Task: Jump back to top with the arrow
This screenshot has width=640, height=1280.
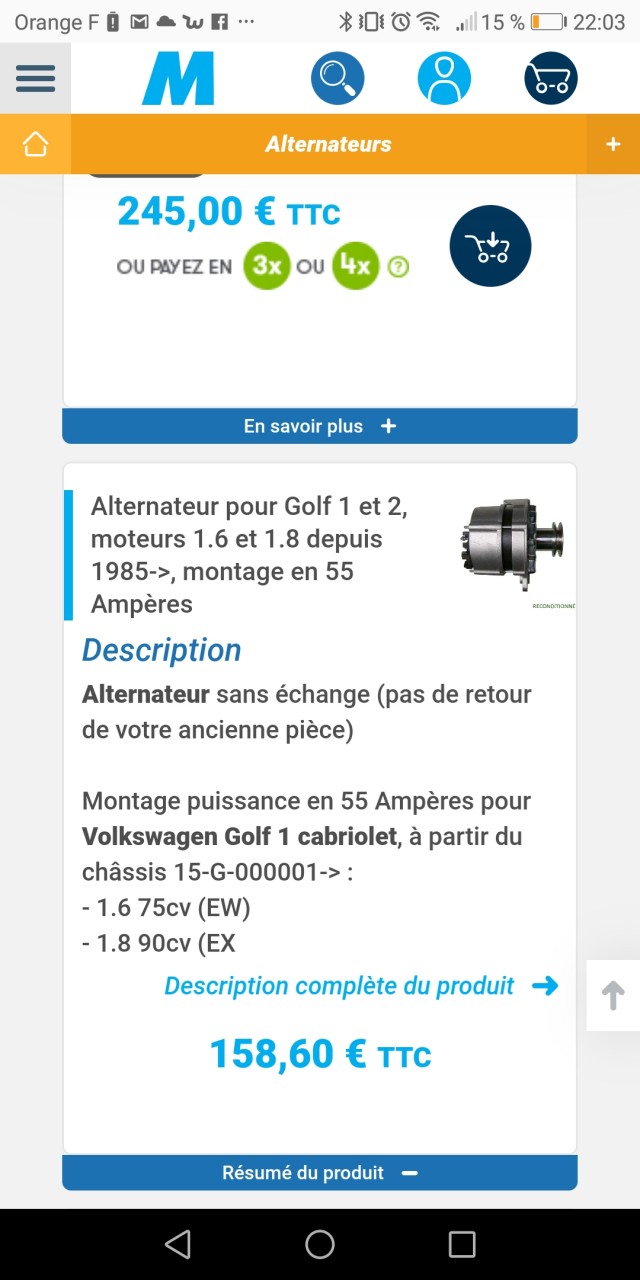Action: click(x=613, y=995)
